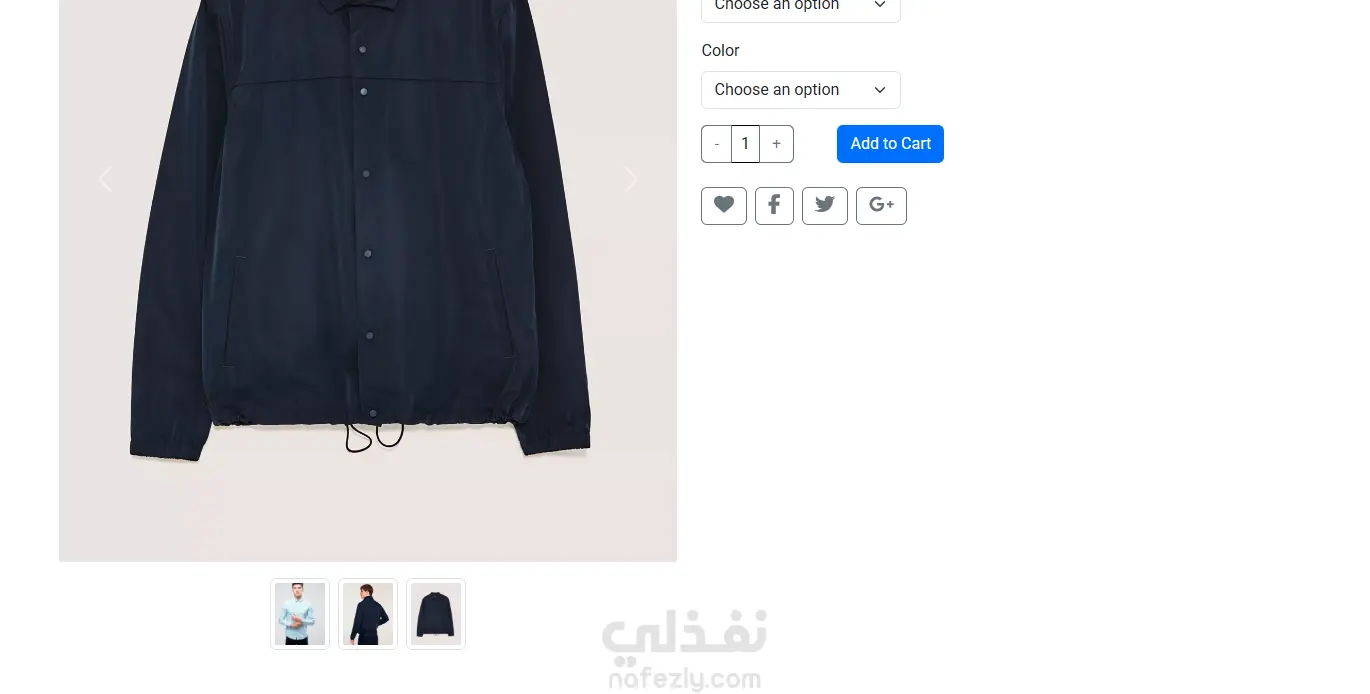Image resolution: width=1370 pixels, height=694 pixels.
Task: Open the Color dropdown
Action: click(800, 90)
